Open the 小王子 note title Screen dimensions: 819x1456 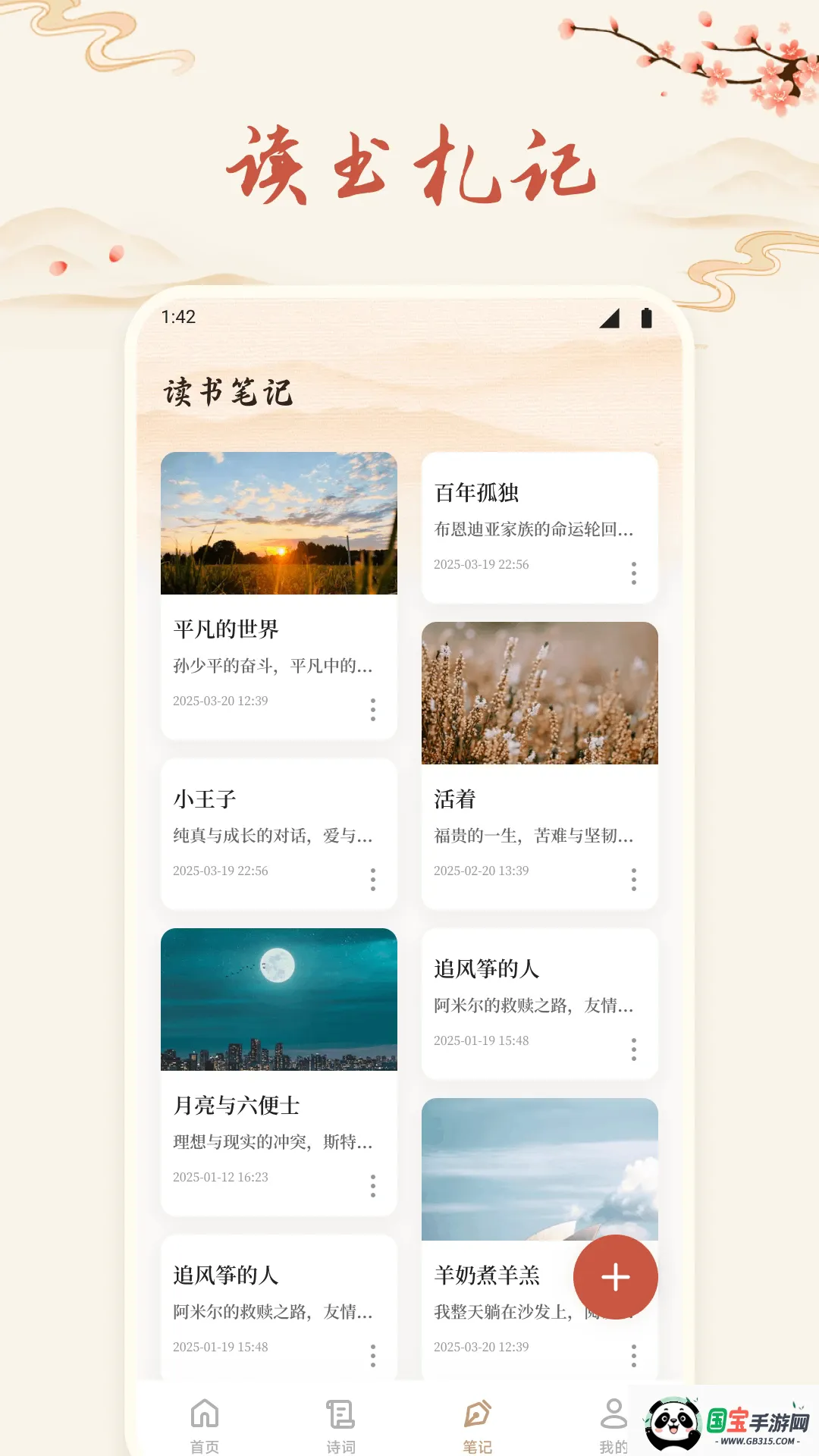[202, 797]
